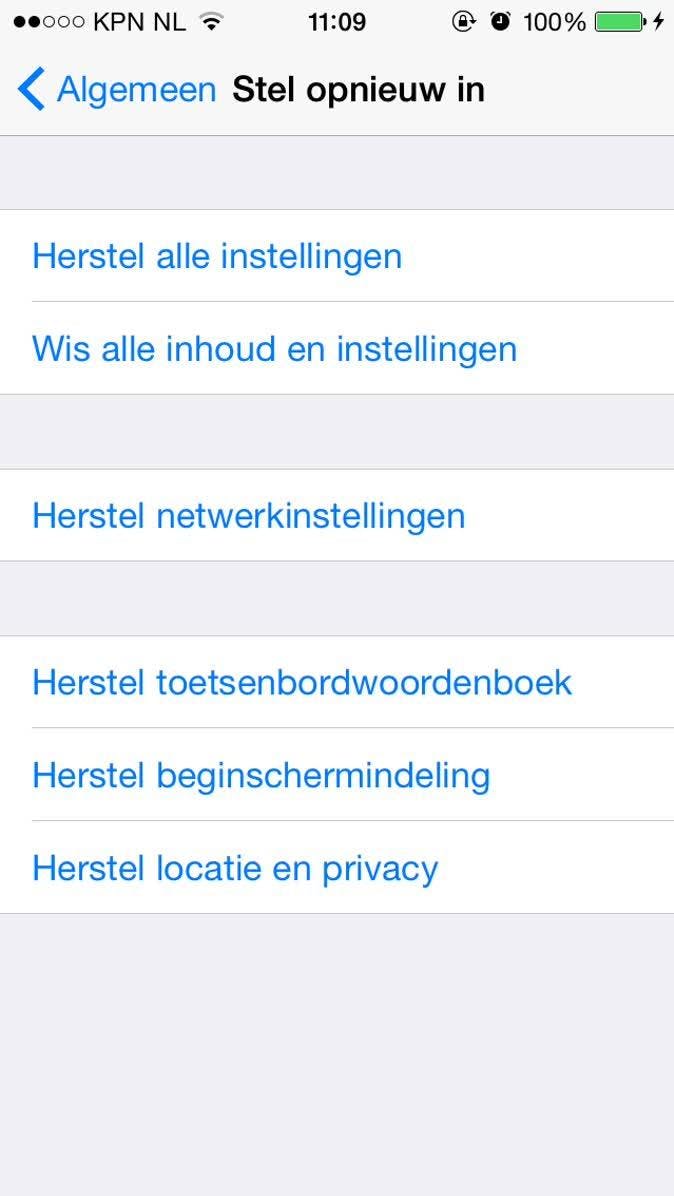This screenshot has width=674, height=1196.
Task: Tap Herstel toetsenbordwoordenboek
Action: coord(302,683)
